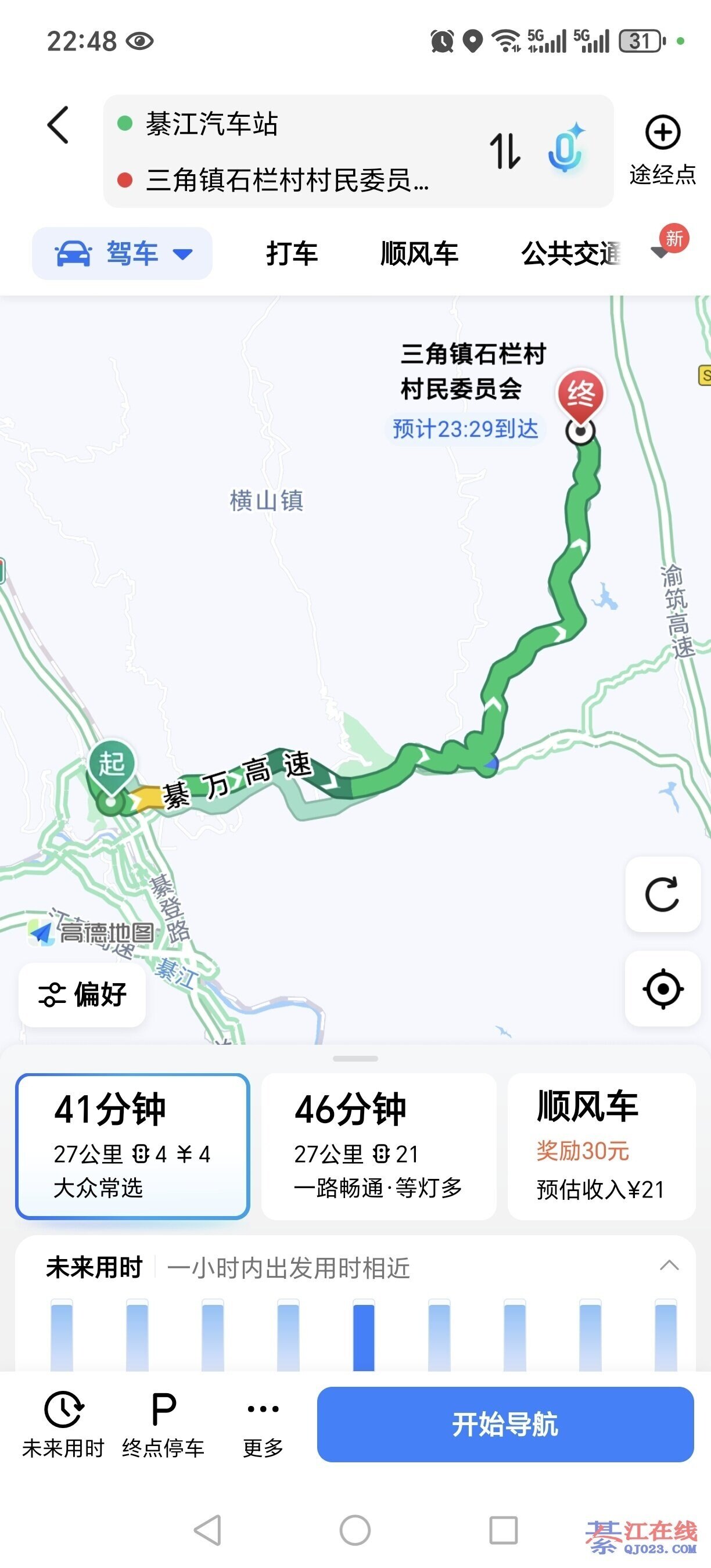Expand more travel modes arrow

point(660,251)
